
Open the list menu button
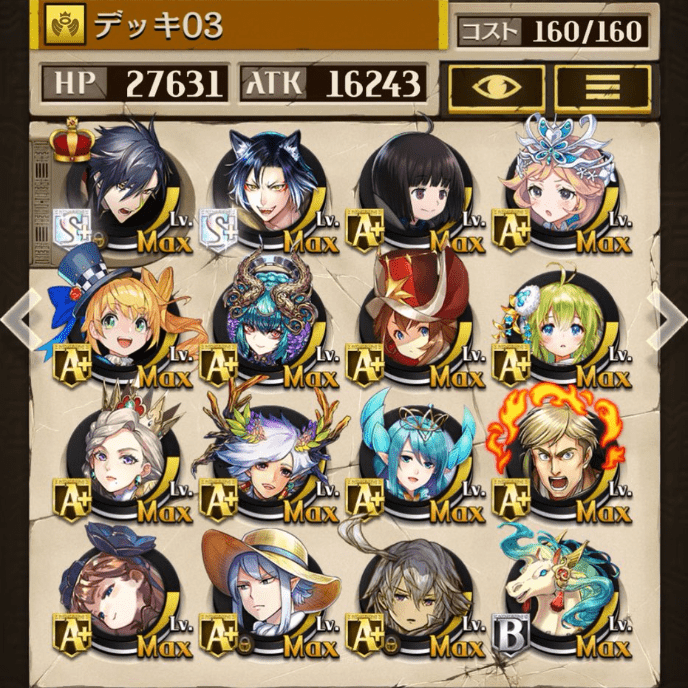(x=602, y=87)
